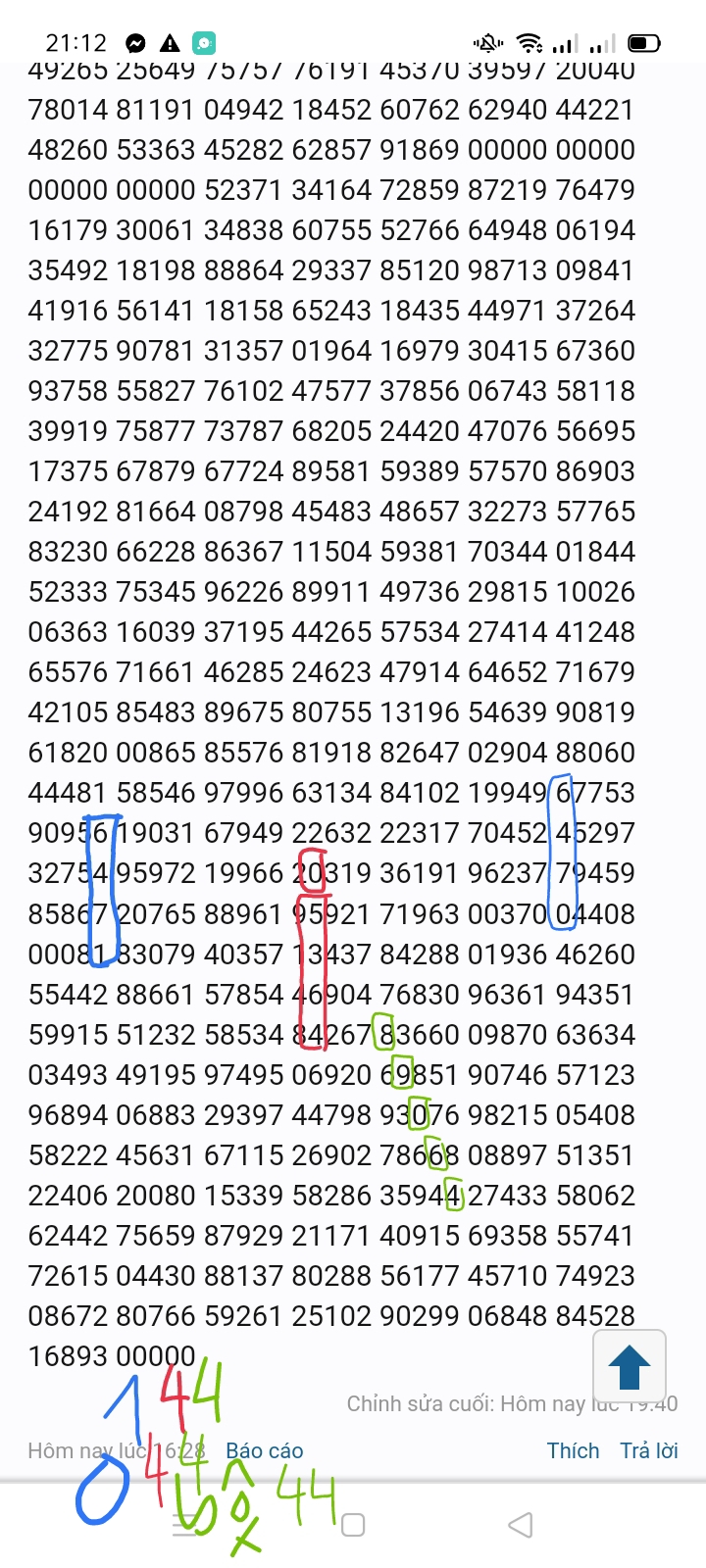This screenshot has height=1568, width=706.
Task: Reply to the post via Trả lời
Action: coord(648,1450)
